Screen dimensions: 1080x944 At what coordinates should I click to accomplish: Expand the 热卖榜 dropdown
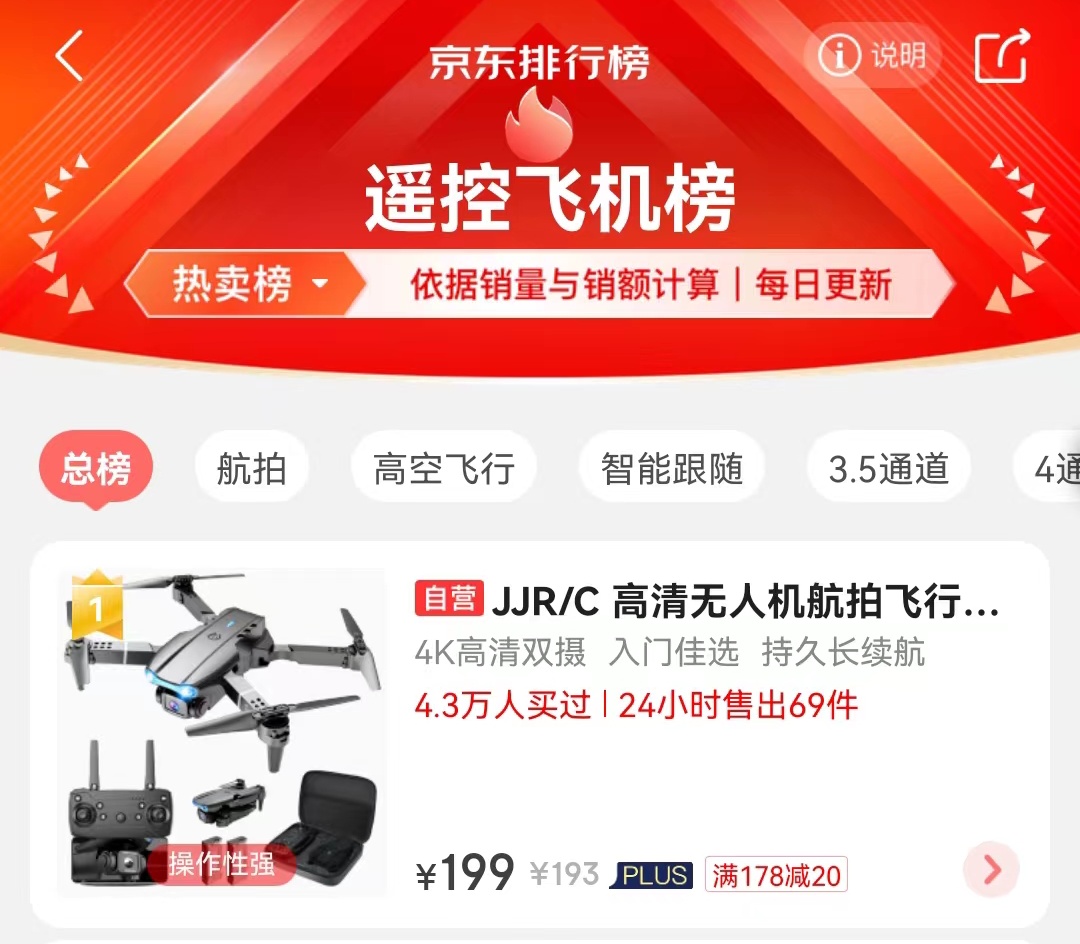point(250,284)
